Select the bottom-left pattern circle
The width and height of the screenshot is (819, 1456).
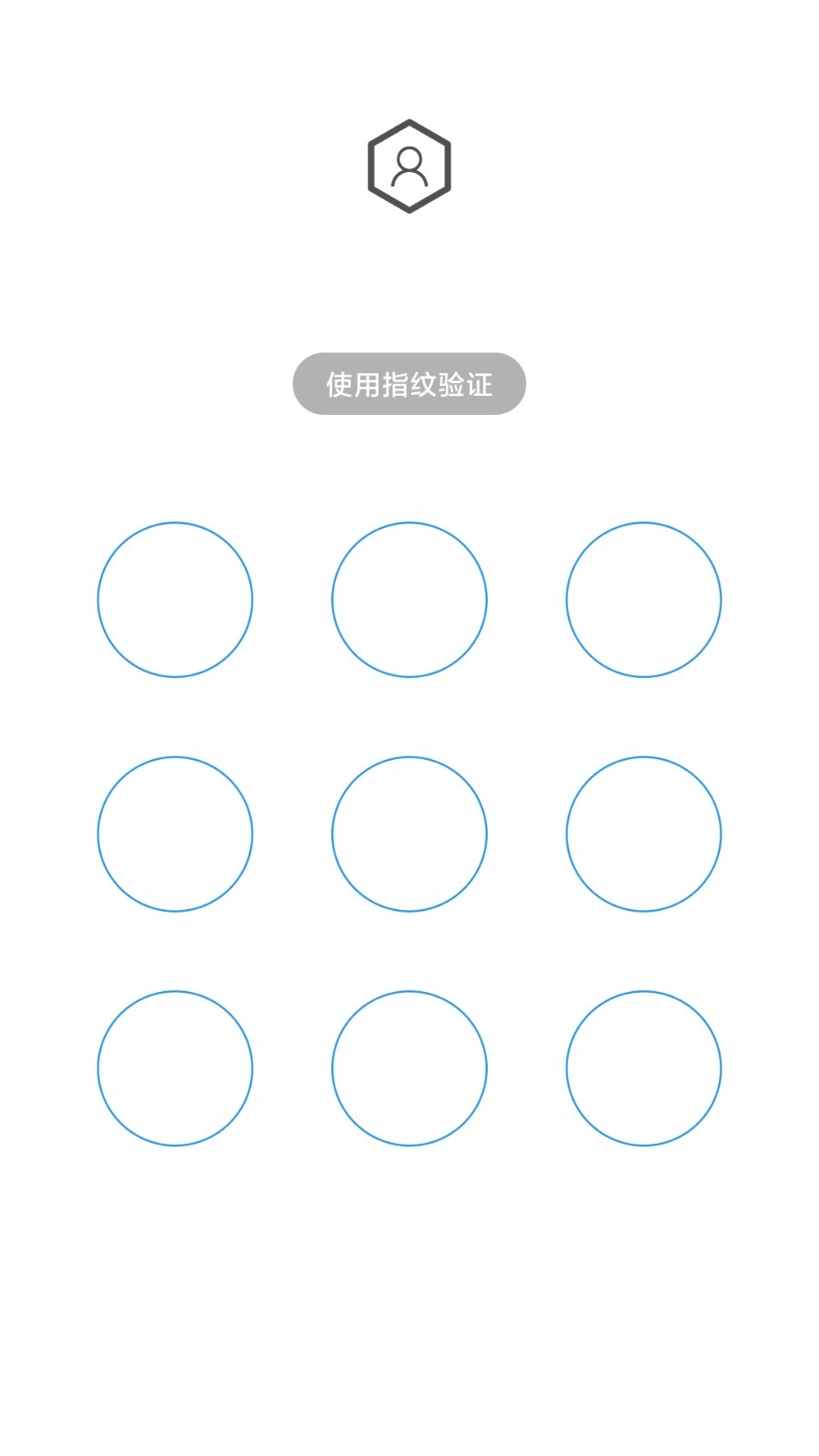[175, 1068]
